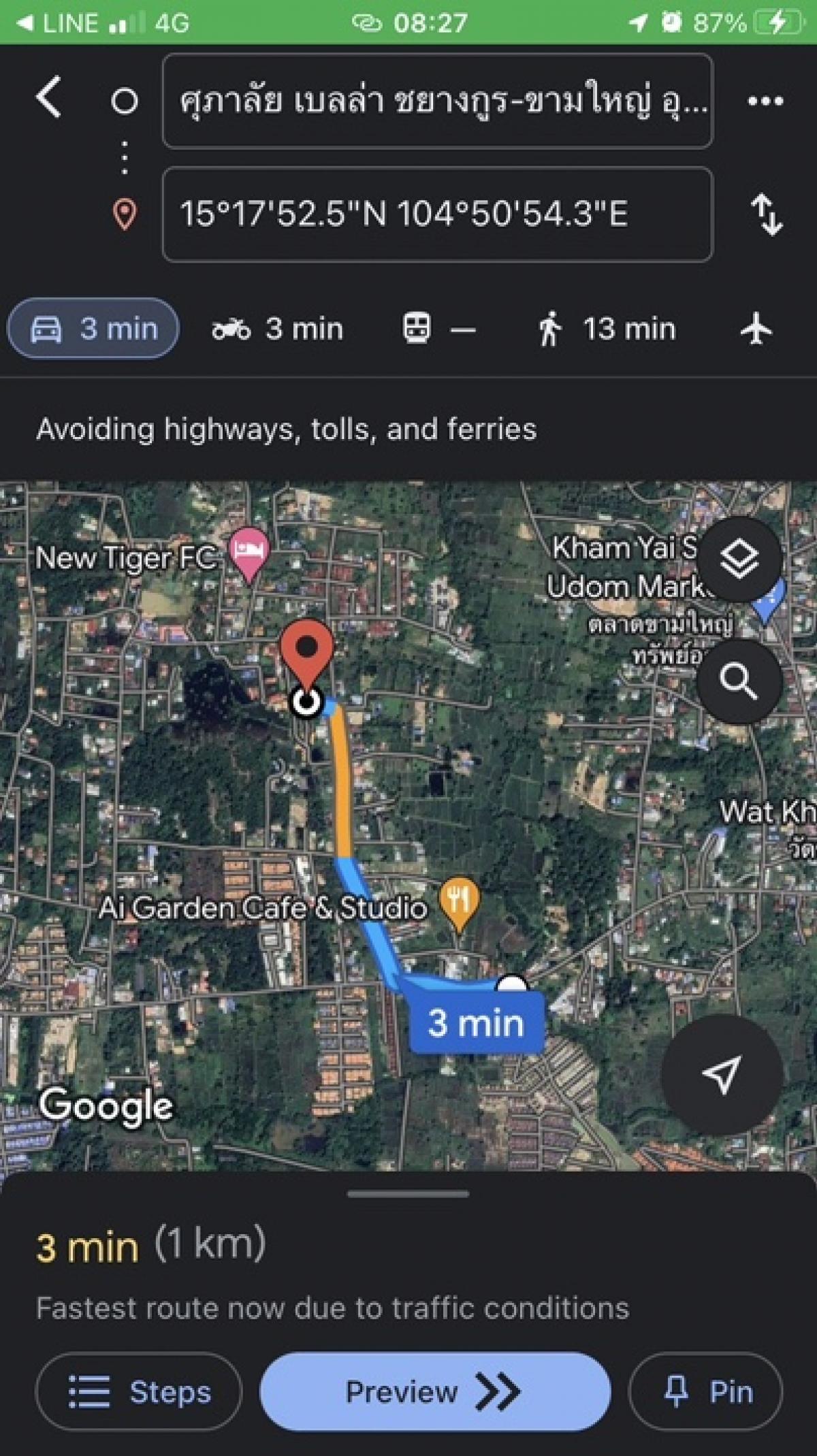The width and height of the screenshot is (817, 1456).
Task: Pin this route
Action: pyautogui.click(x=705, y=1391)
